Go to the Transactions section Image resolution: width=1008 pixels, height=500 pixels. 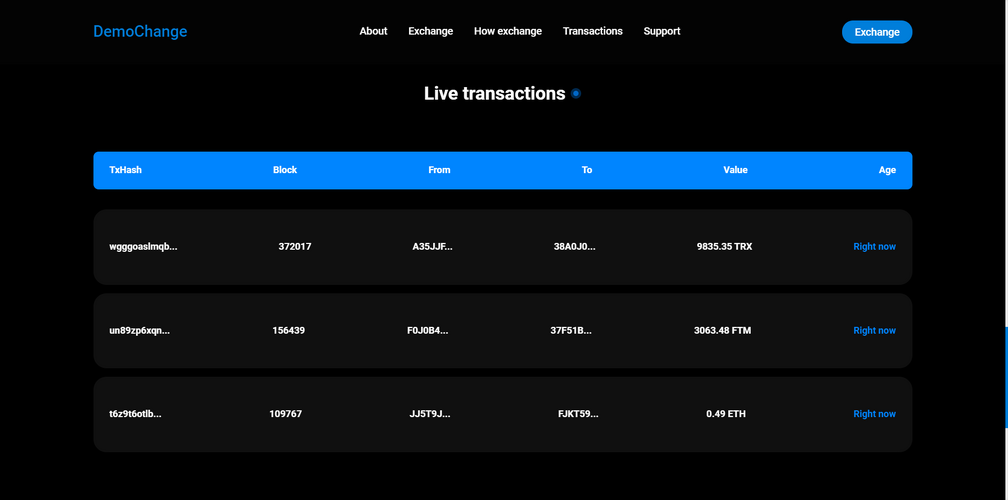pyautogui.click(x=592, y=31)
